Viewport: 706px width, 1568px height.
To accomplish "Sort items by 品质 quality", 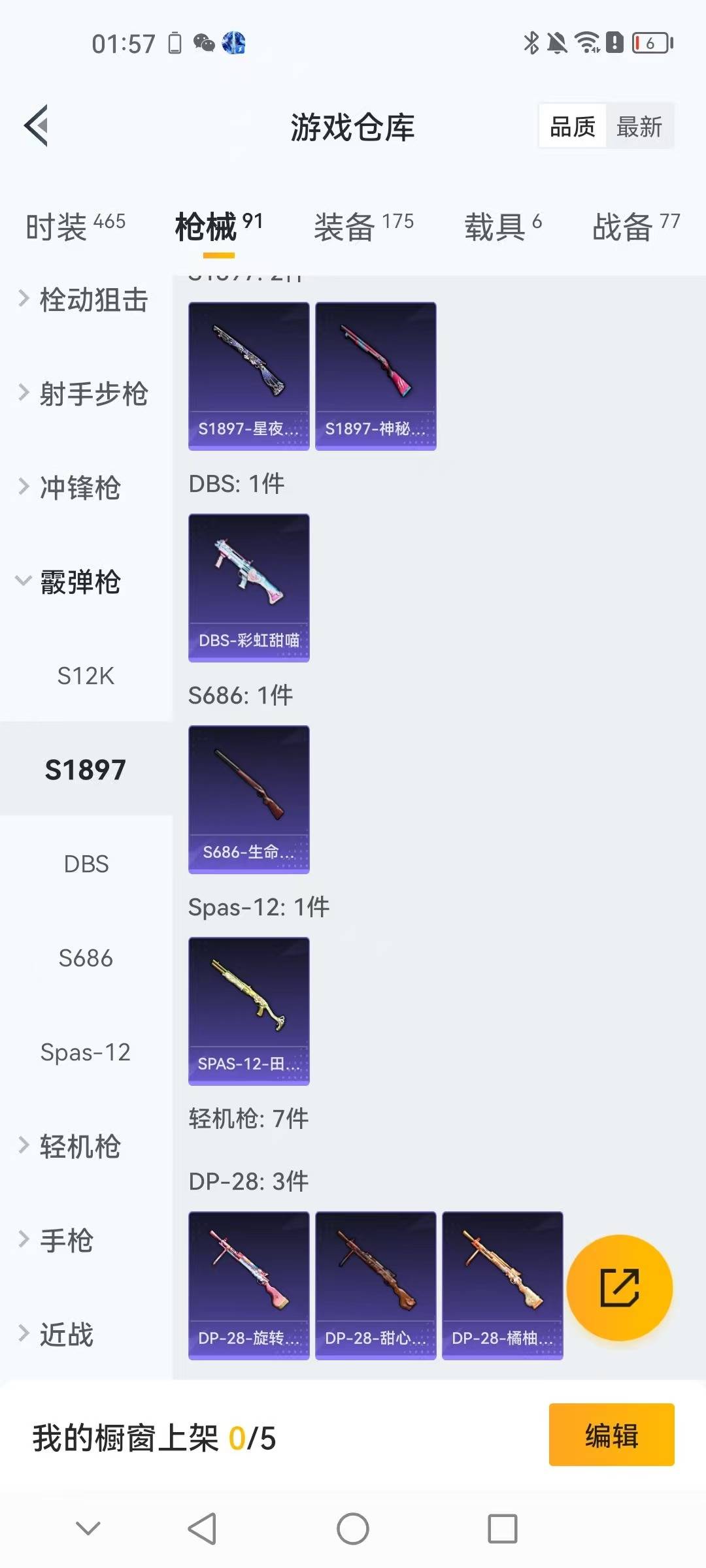I will tap(571, 125).
